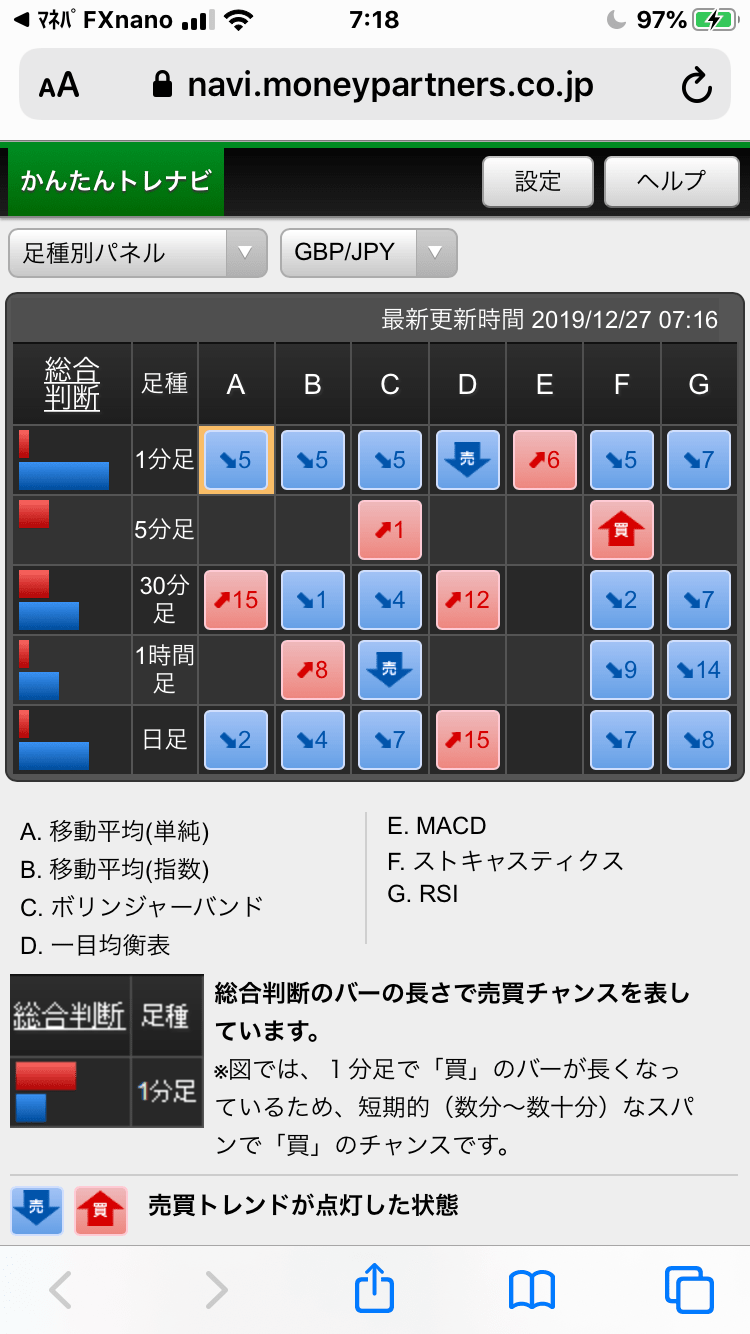750x1334 pixels.
Task: Open the 設定 settings button
Action: pos(538,182)
